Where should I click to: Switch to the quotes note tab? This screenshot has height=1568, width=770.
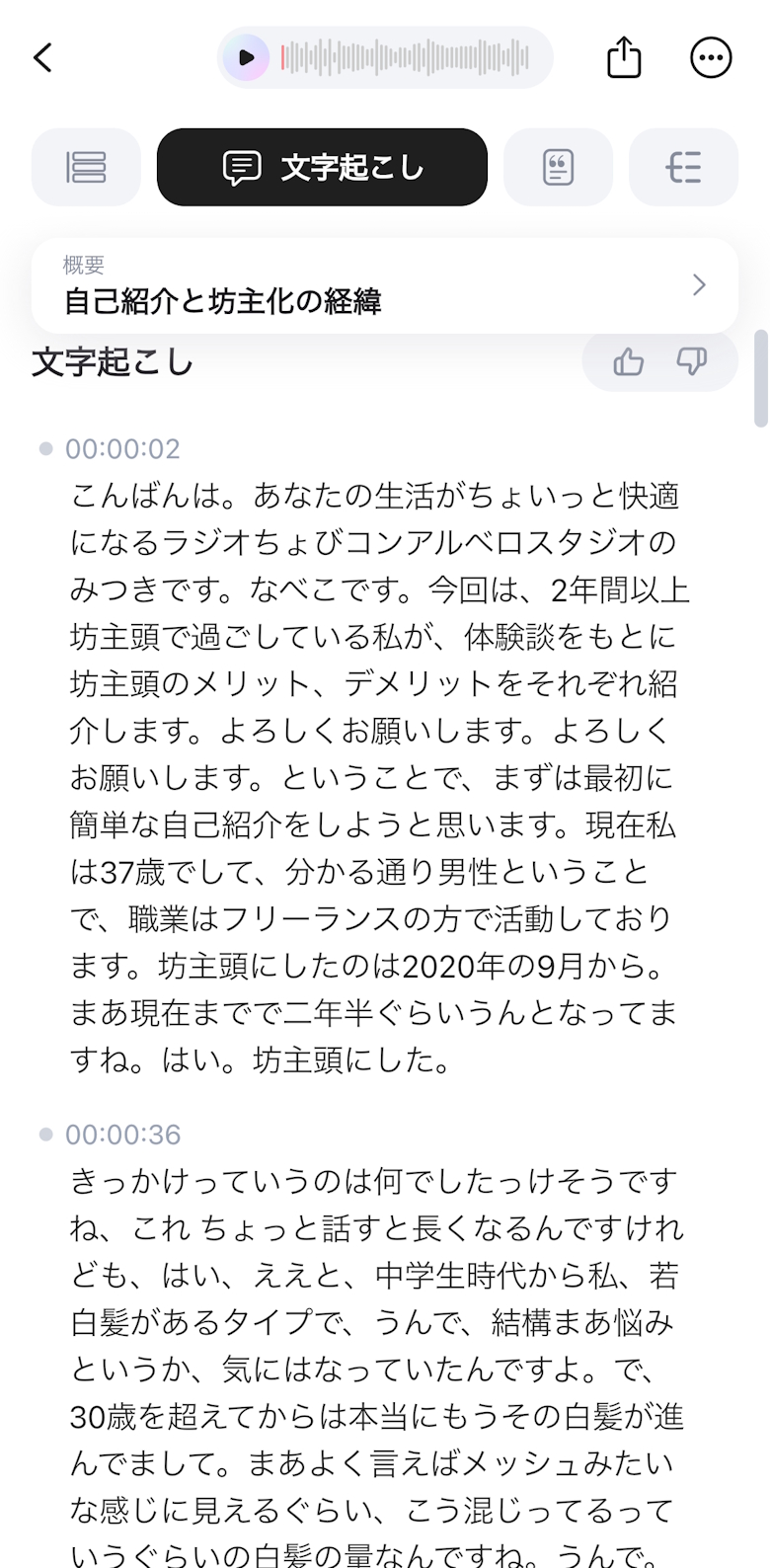(558, 168)
